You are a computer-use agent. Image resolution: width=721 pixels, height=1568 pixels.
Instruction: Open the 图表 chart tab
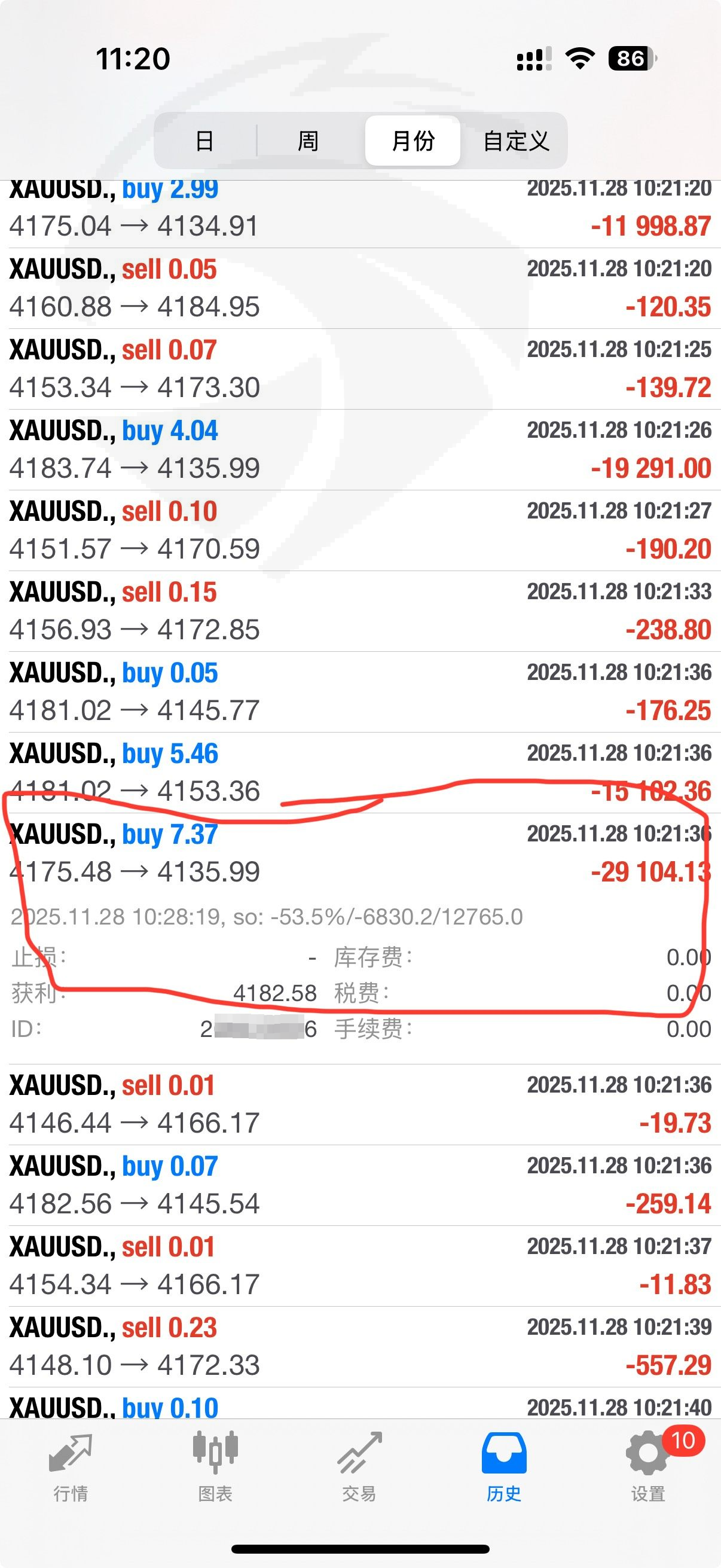(x=215, y=1467)
